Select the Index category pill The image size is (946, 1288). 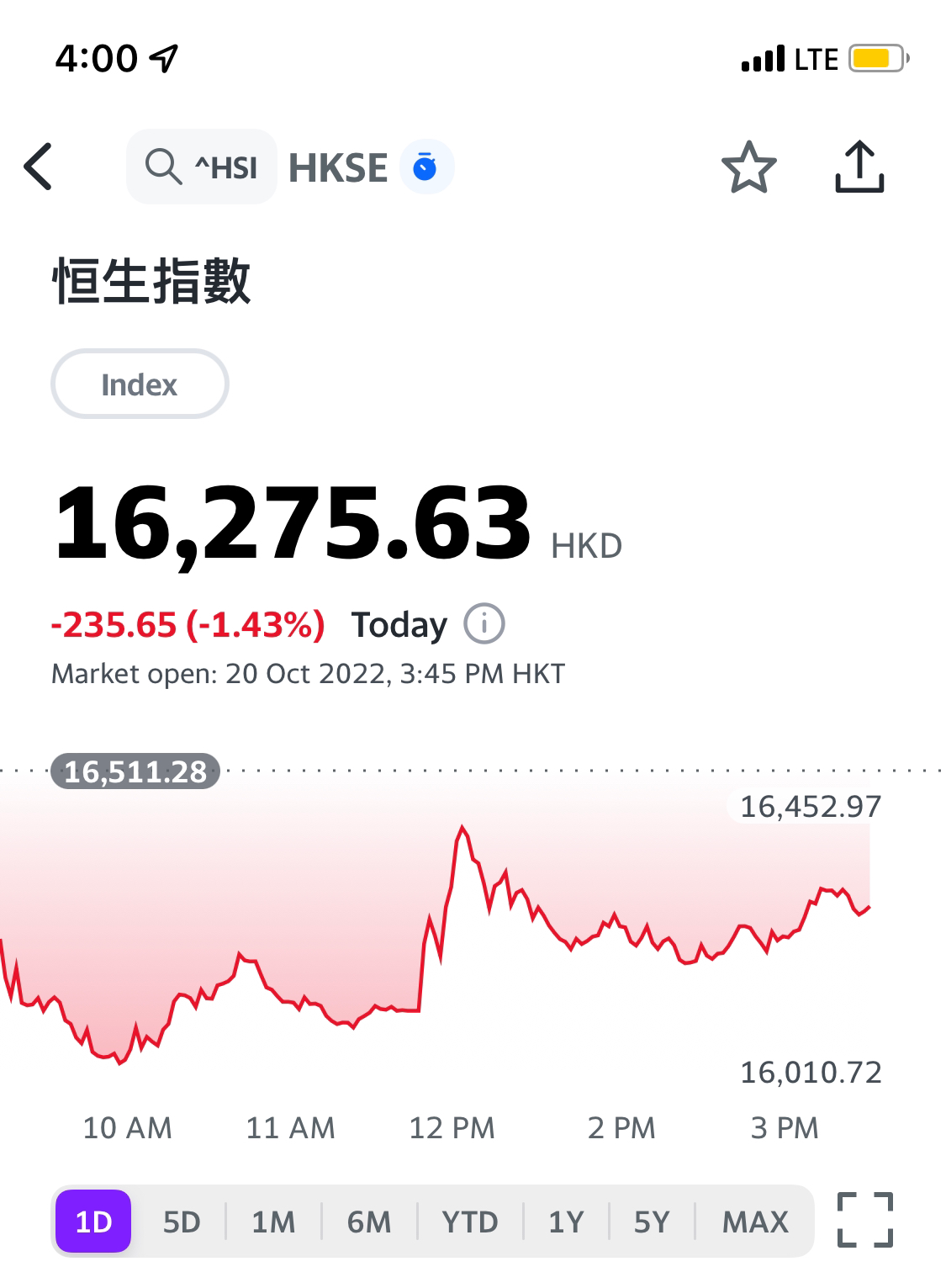pos(140,384)
